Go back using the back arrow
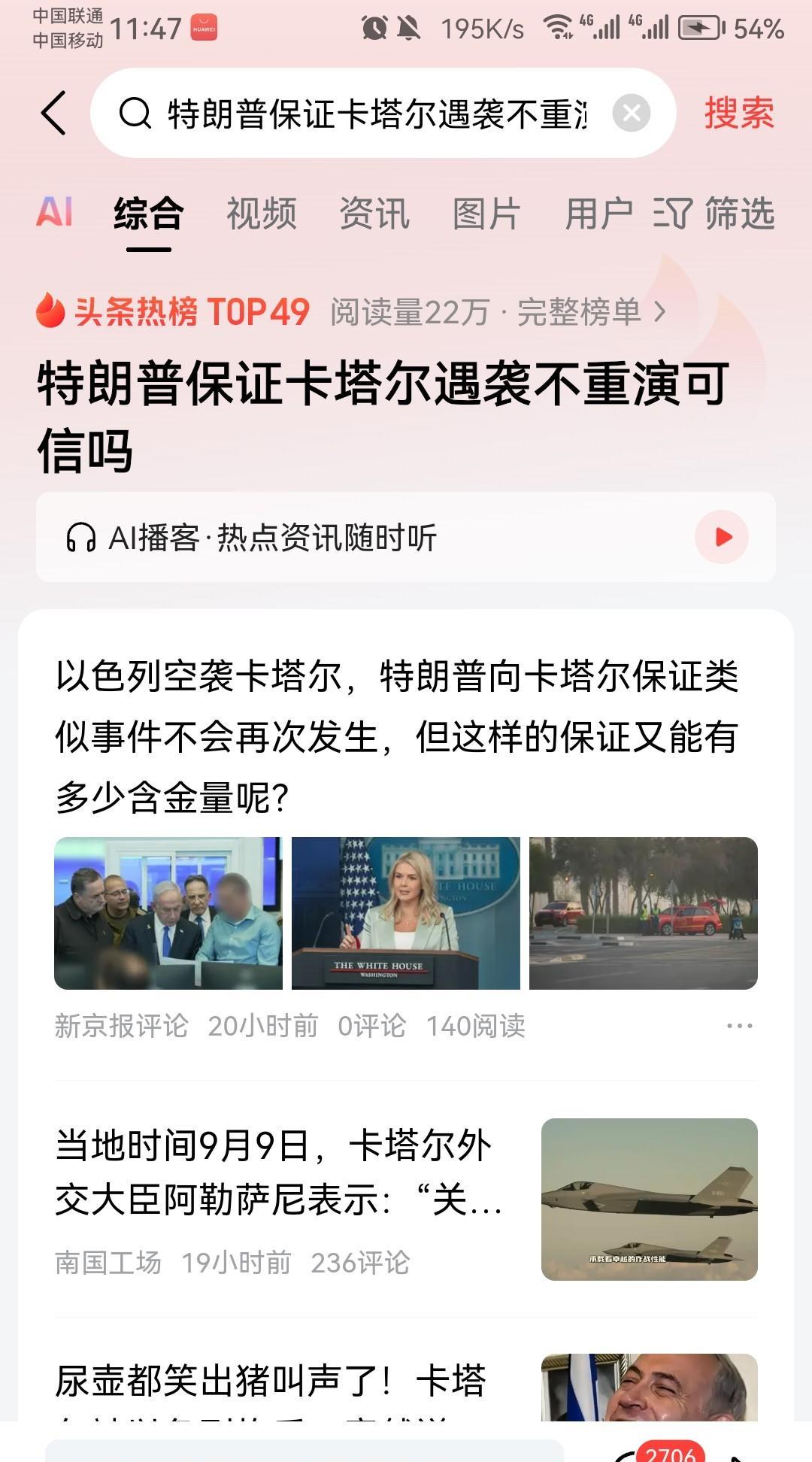 (53, 114)
